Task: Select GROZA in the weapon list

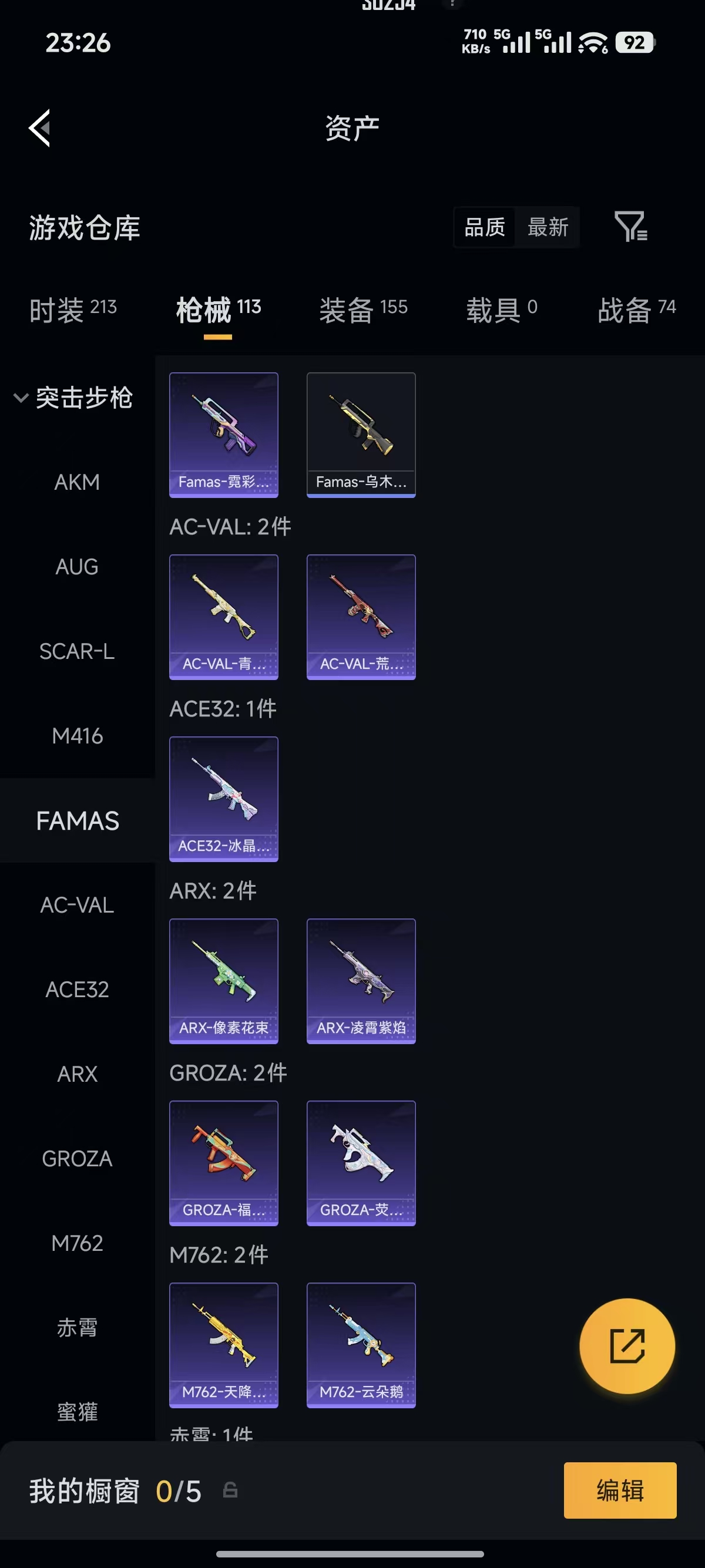Action: (78, 1158)
